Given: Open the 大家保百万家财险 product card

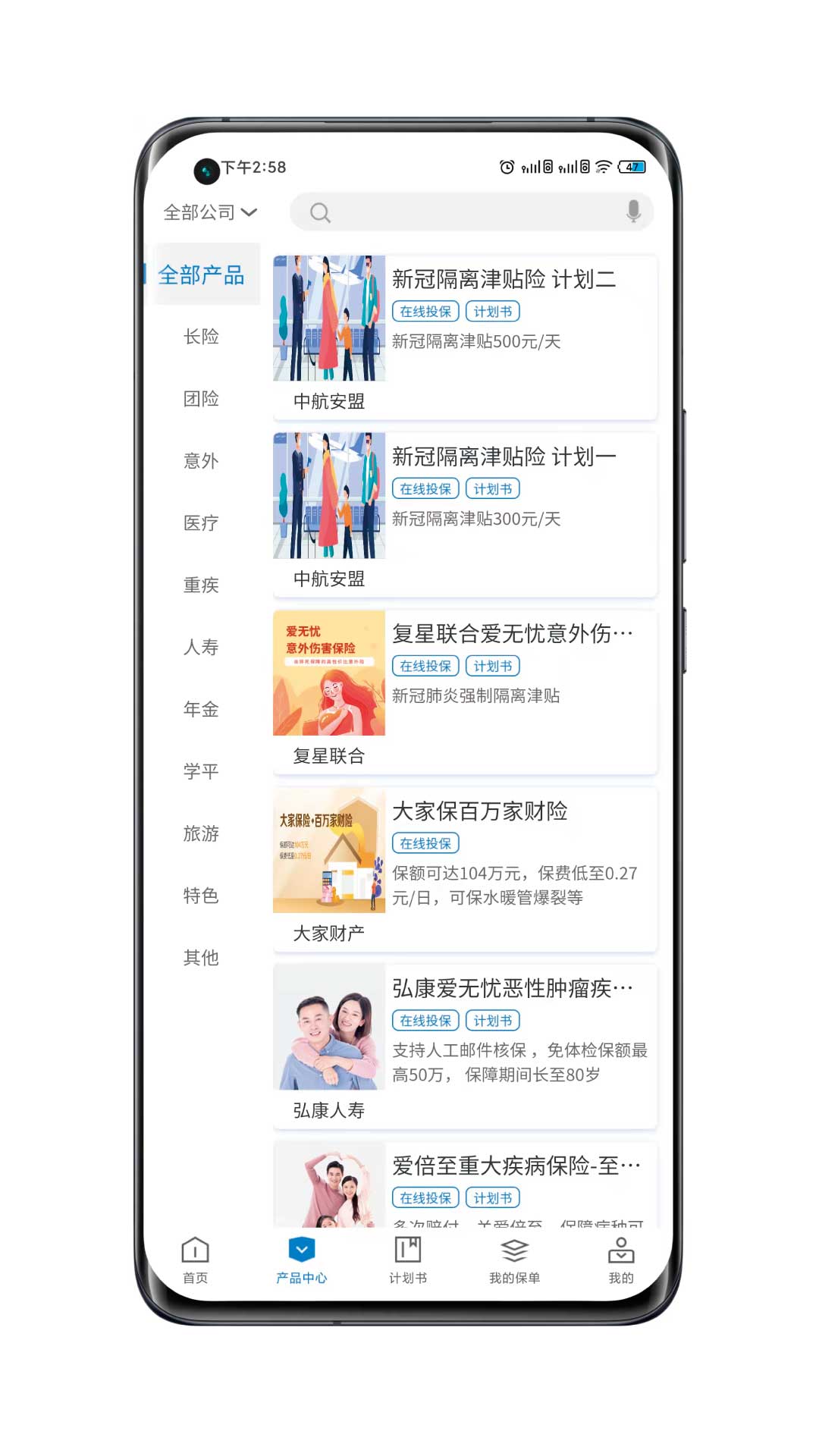Looking at the screenshot, I should (479, 811).
